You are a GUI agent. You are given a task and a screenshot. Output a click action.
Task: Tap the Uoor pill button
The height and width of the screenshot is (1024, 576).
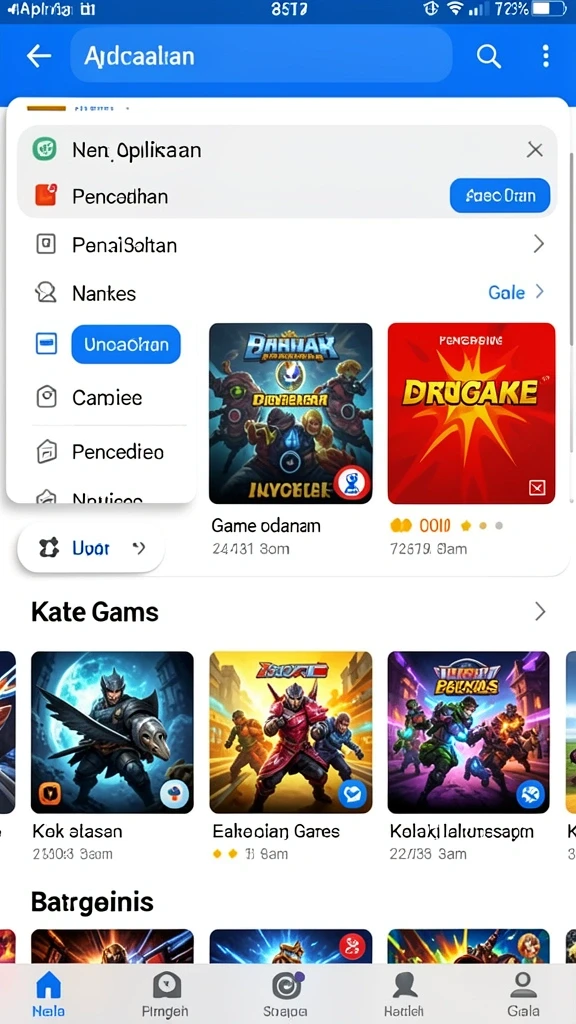point(90,548)
